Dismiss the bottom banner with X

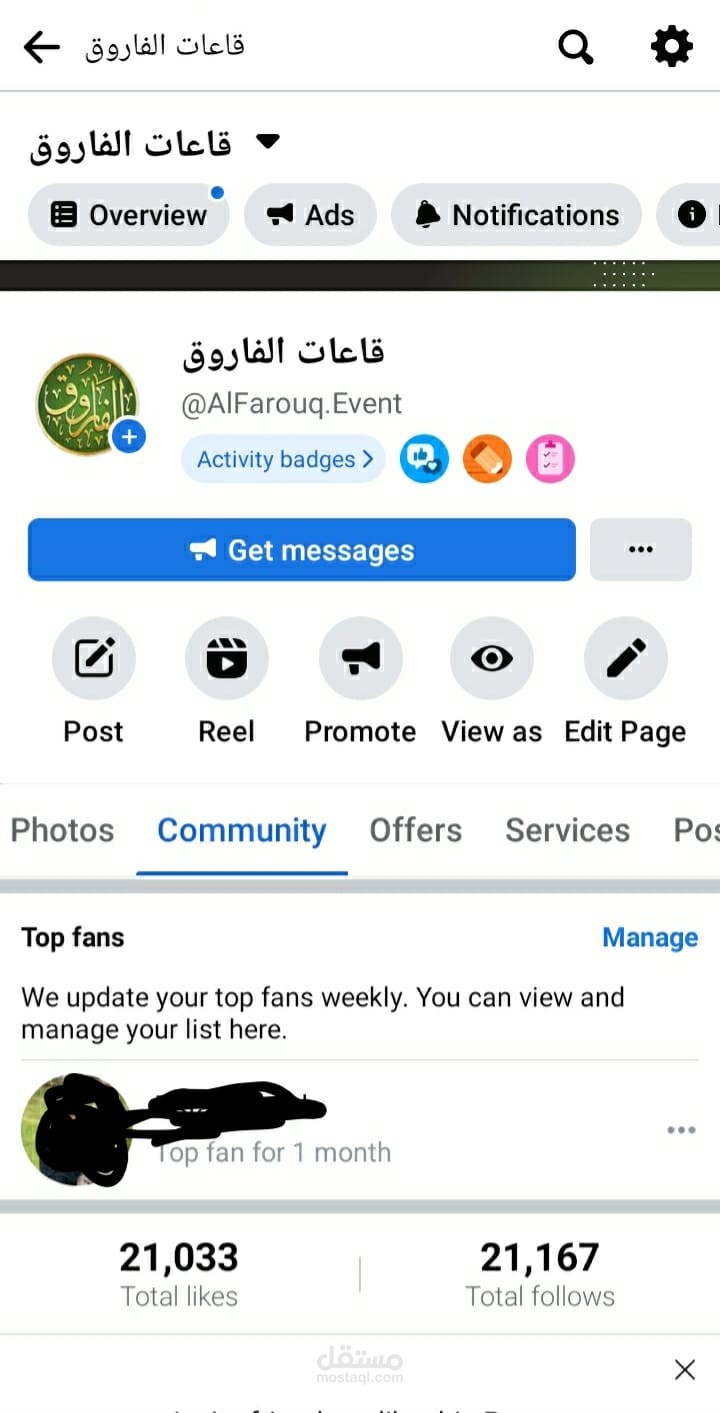(684, 1369)
